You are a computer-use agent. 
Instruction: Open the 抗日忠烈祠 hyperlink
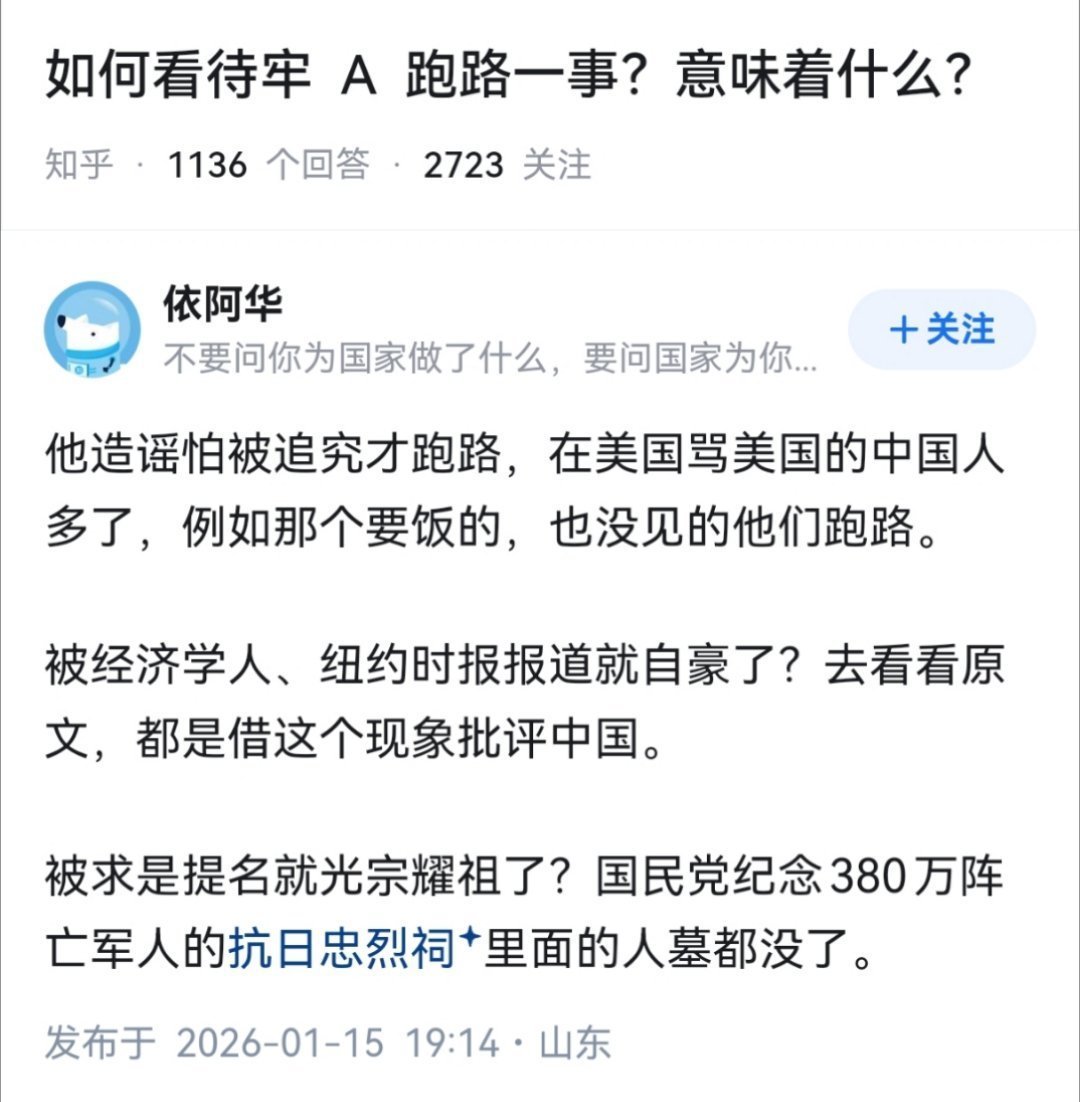click(340, 943)
